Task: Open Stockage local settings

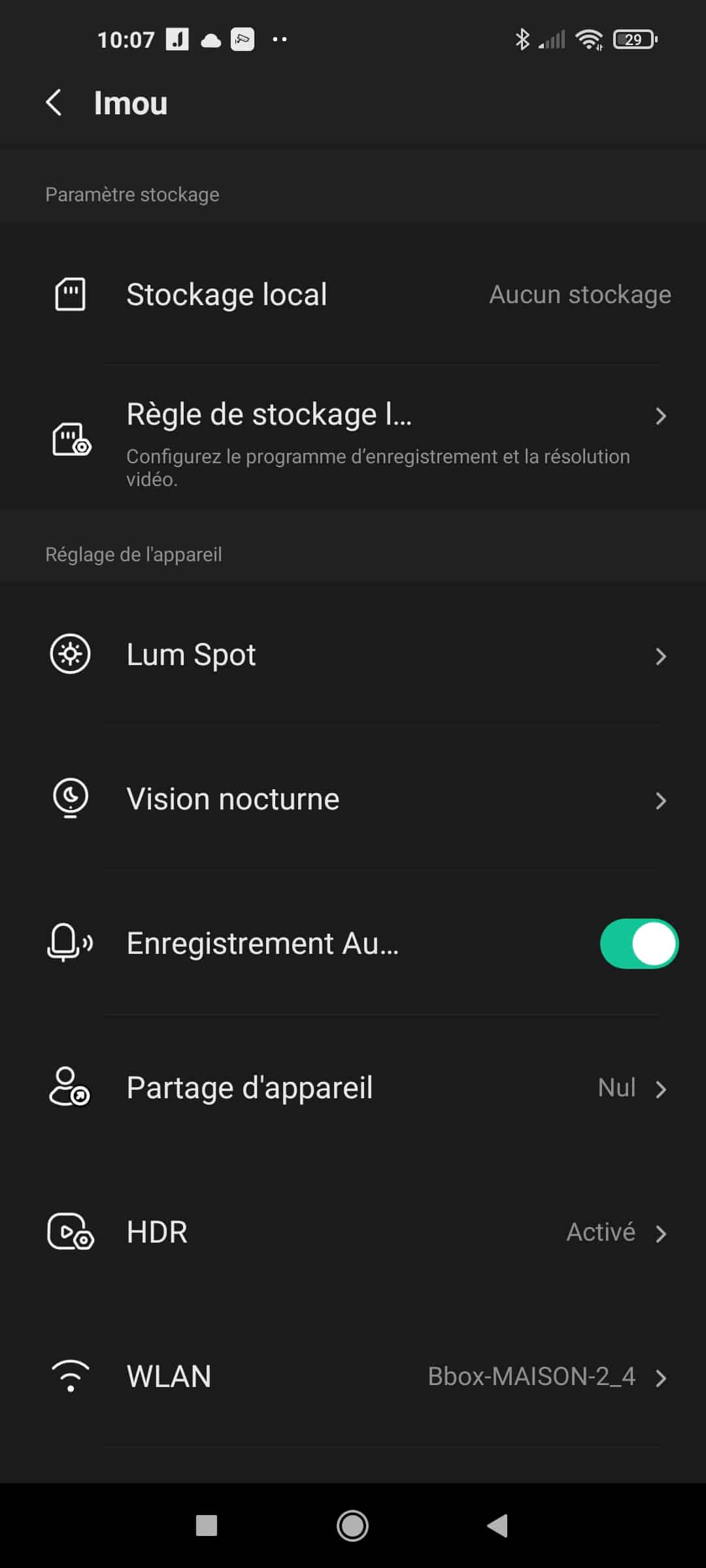Action: [353, 294]
